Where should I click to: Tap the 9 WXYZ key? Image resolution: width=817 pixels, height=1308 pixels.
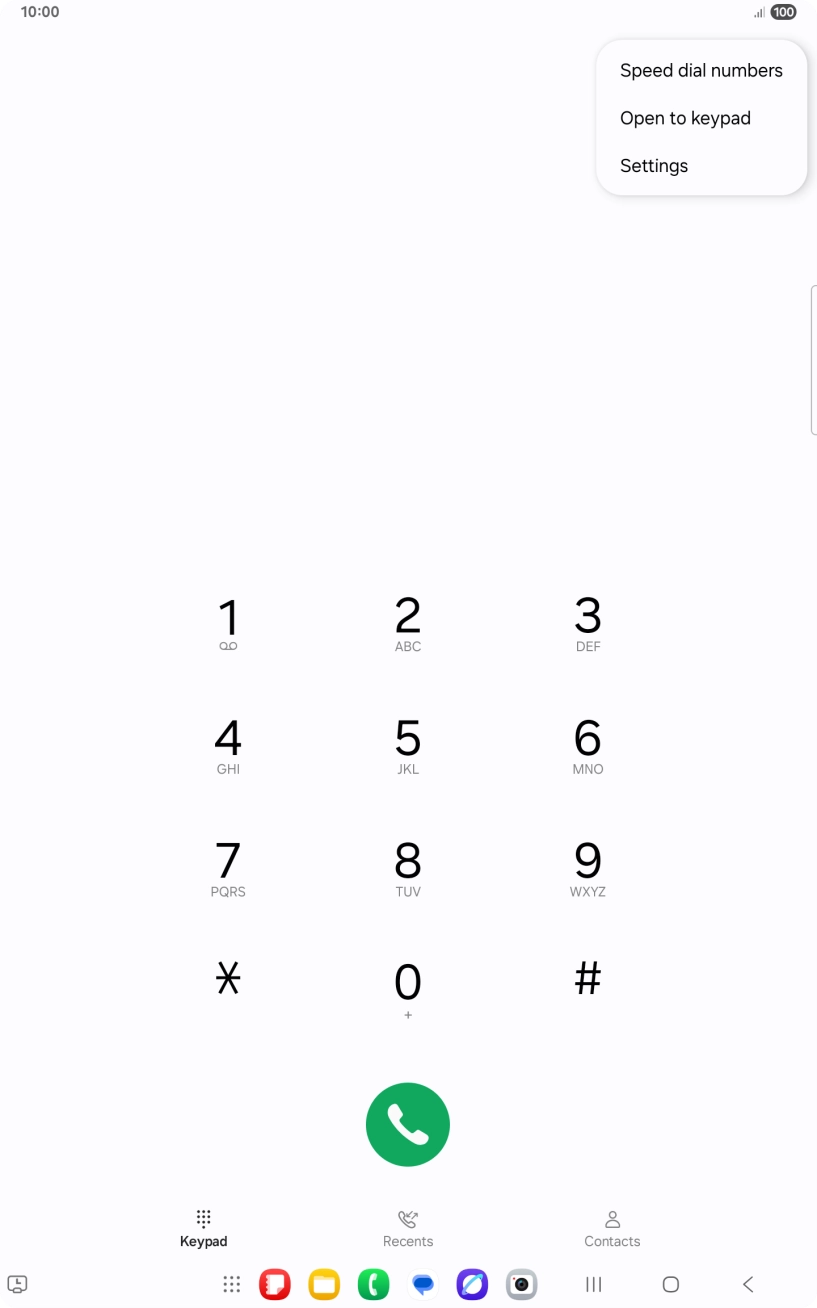(x=588, y=868)
